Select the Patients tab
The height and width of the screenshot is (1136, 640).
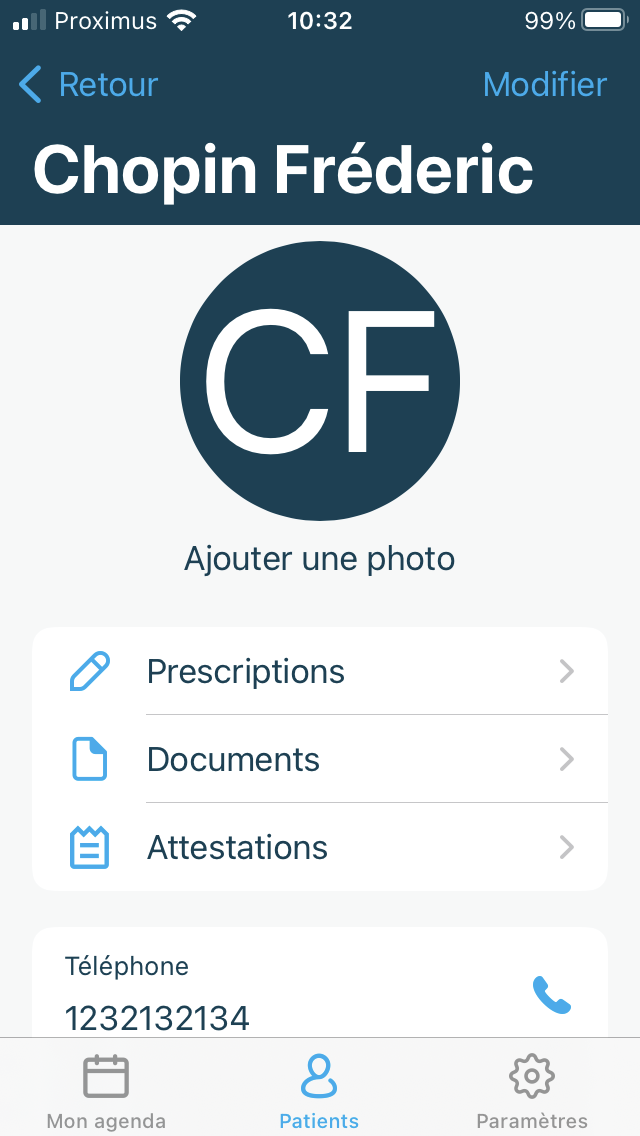319,1090
